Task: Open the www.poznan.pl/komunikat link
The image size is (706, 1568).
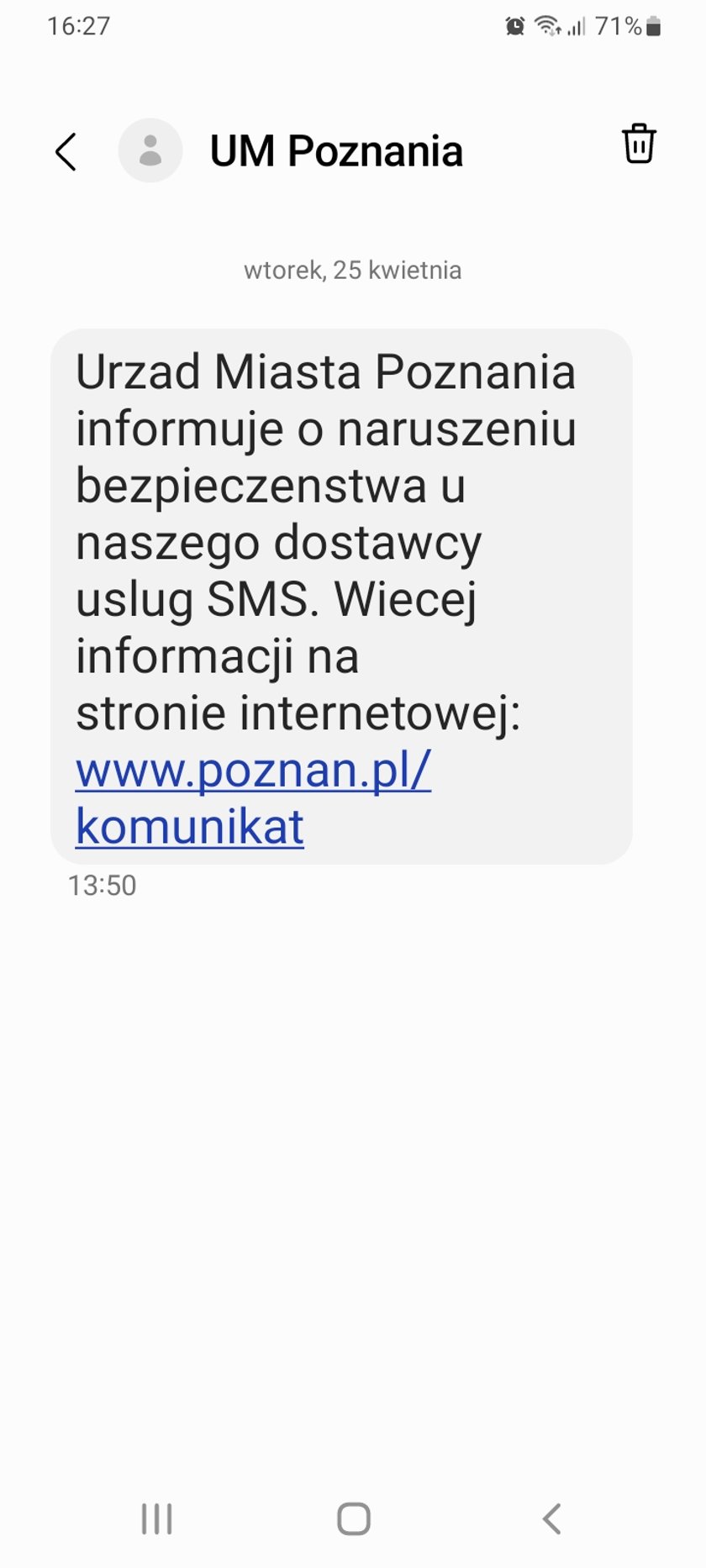Action: point(253,797)
